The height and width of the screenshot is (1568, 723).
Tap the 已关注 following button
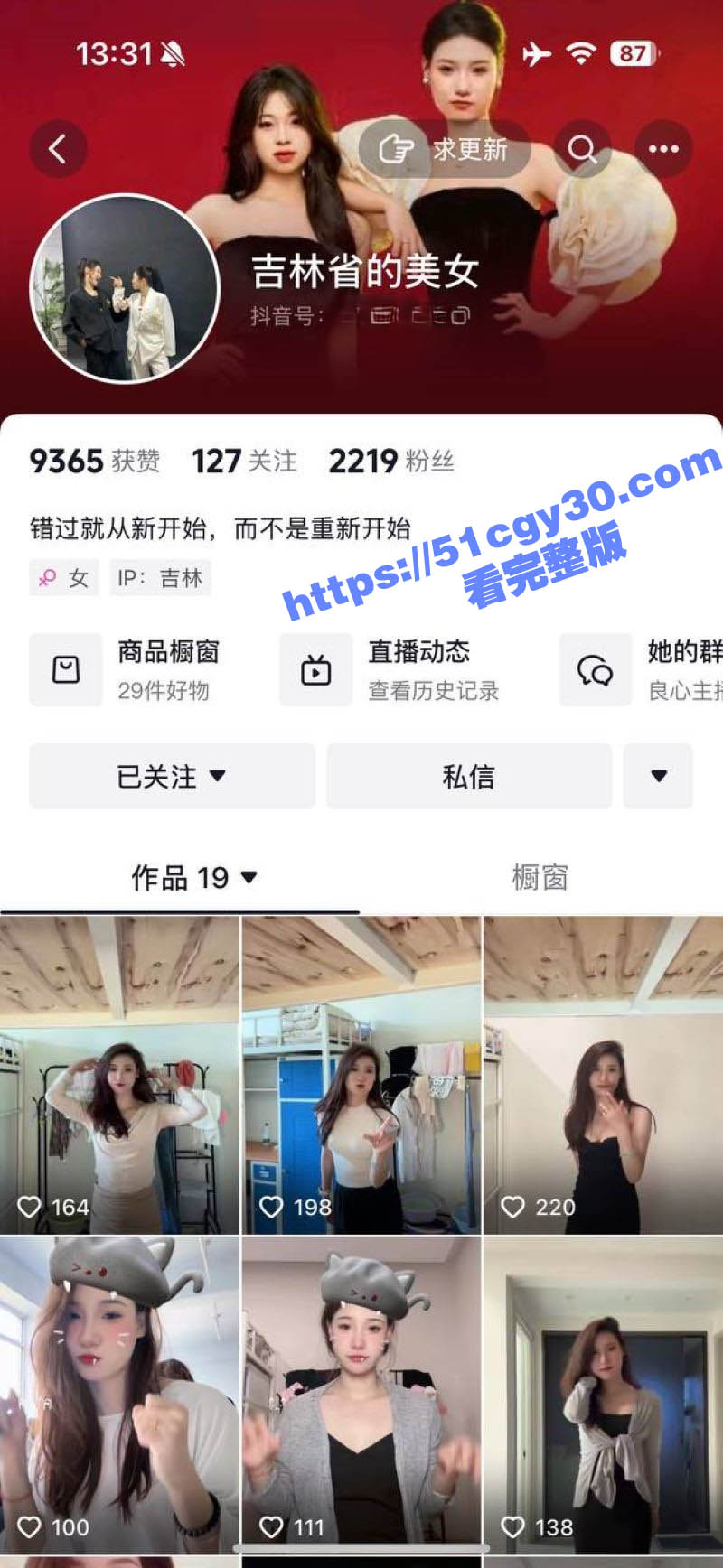(x=172, y=776)
